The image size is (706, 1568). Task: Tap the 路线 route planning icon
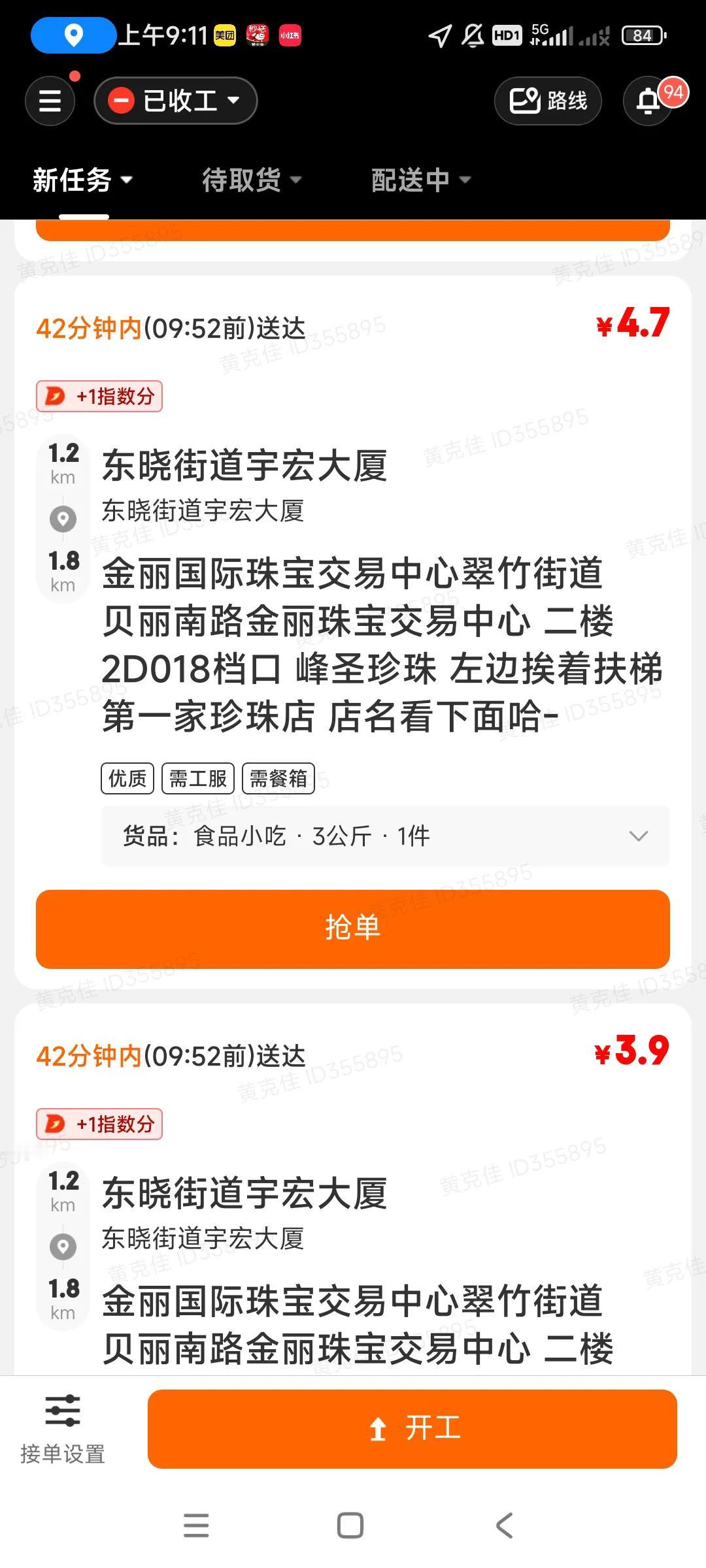pyautogui.click(x=547, y=101)
